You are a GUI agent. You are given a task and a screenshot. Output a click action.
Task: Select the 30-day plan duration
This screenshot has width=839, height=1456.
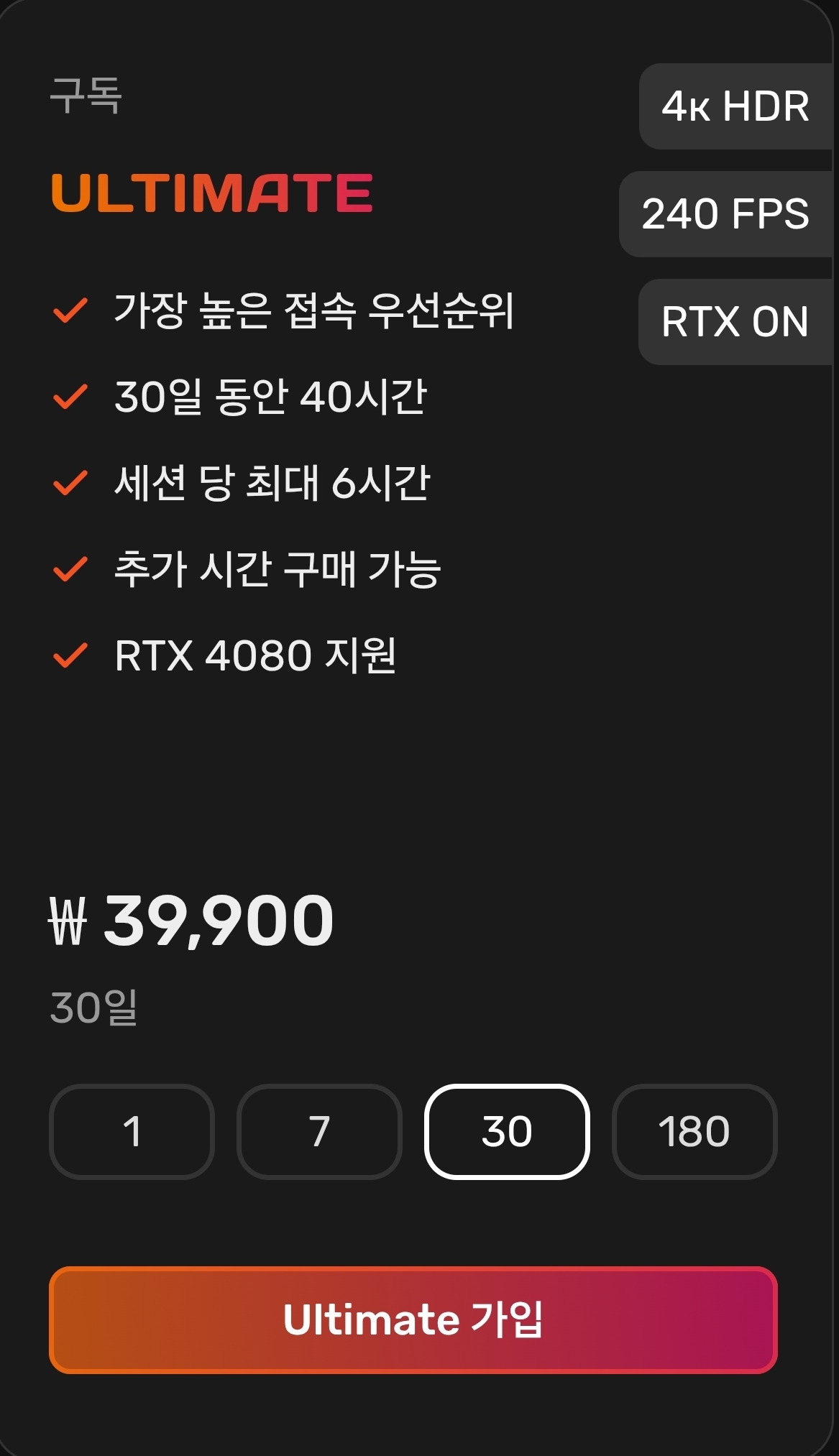coord(507,1131)
